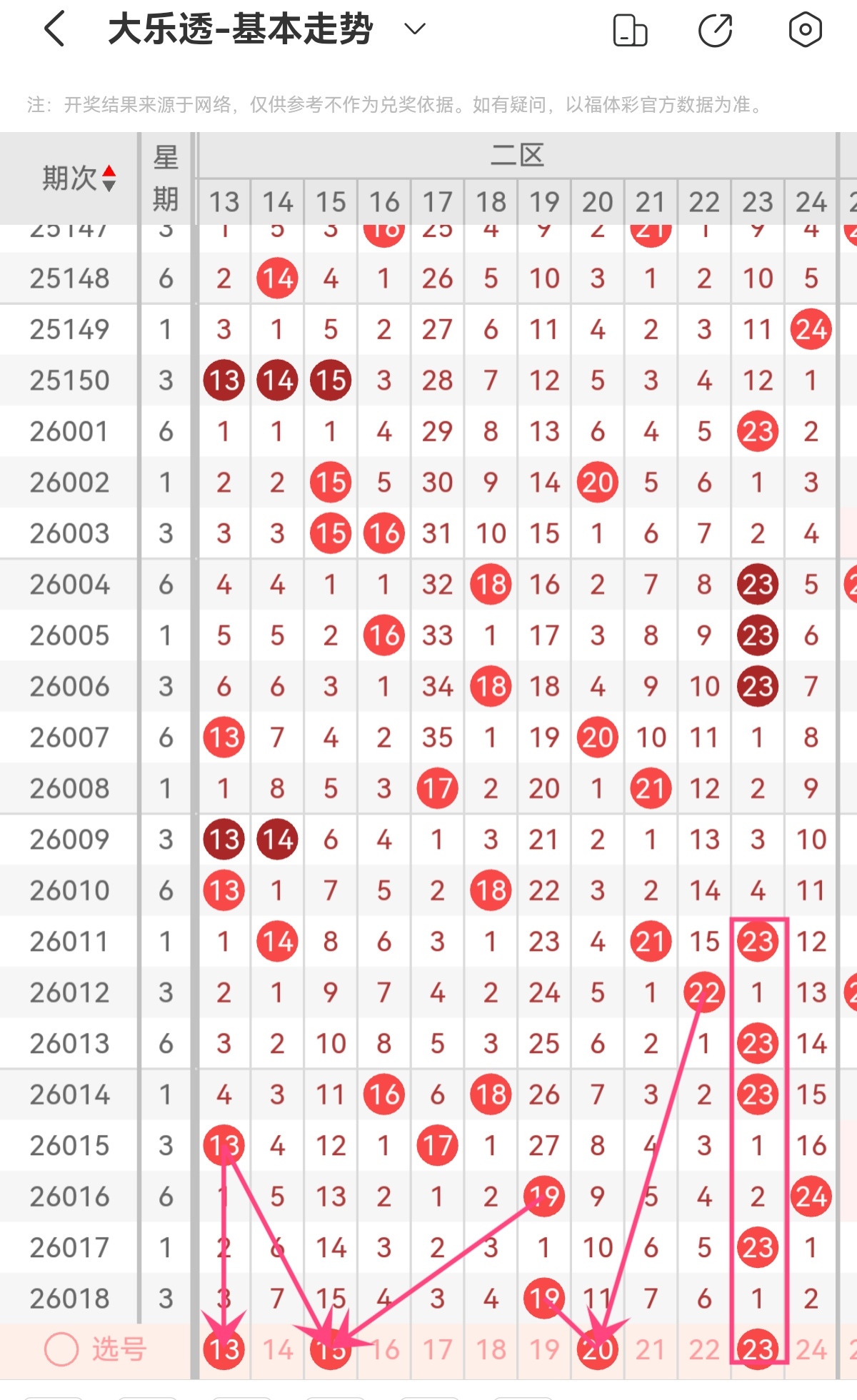
Task: Select number 24 in the 选号 row
Action: click(x=811, y=1349)
